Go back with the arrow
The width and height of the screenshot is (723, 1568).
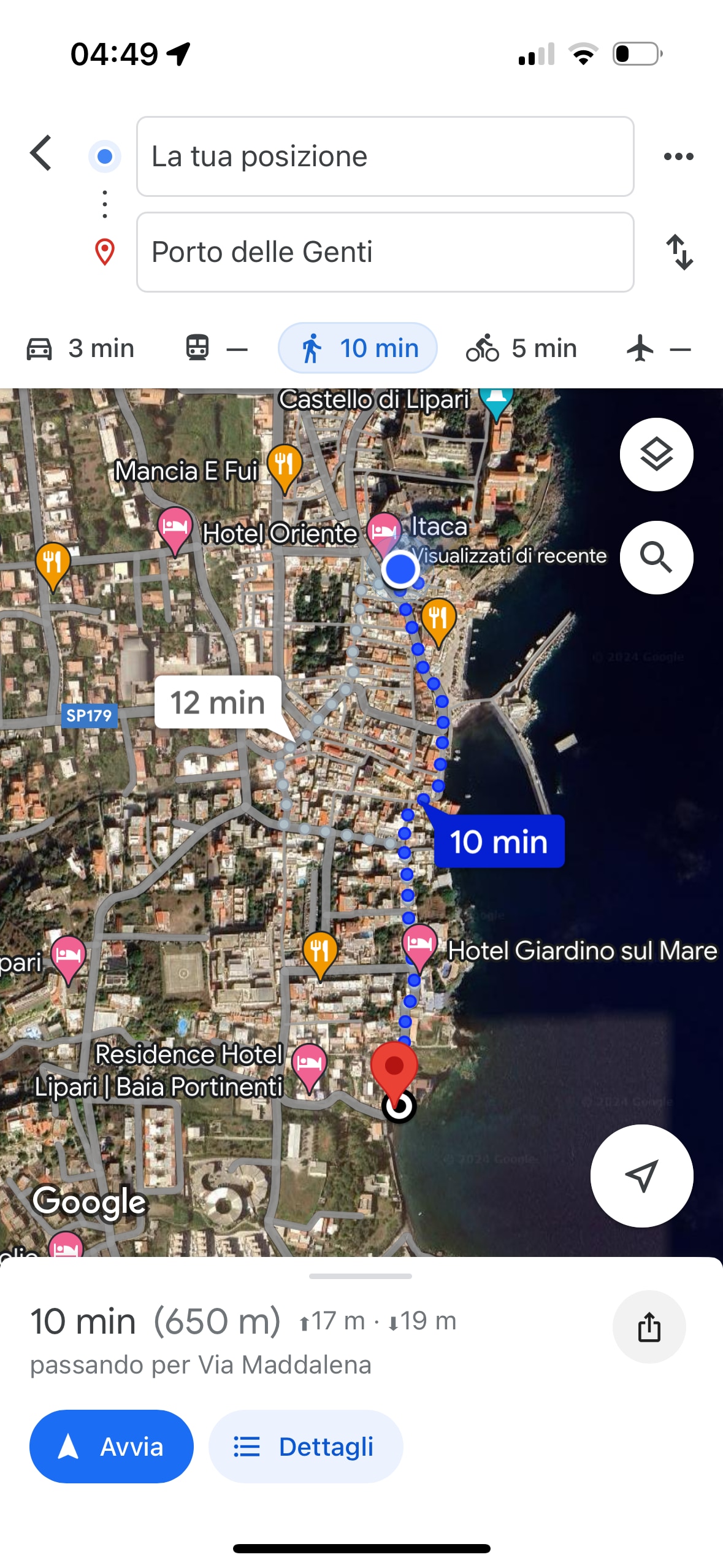coord(41,153)
